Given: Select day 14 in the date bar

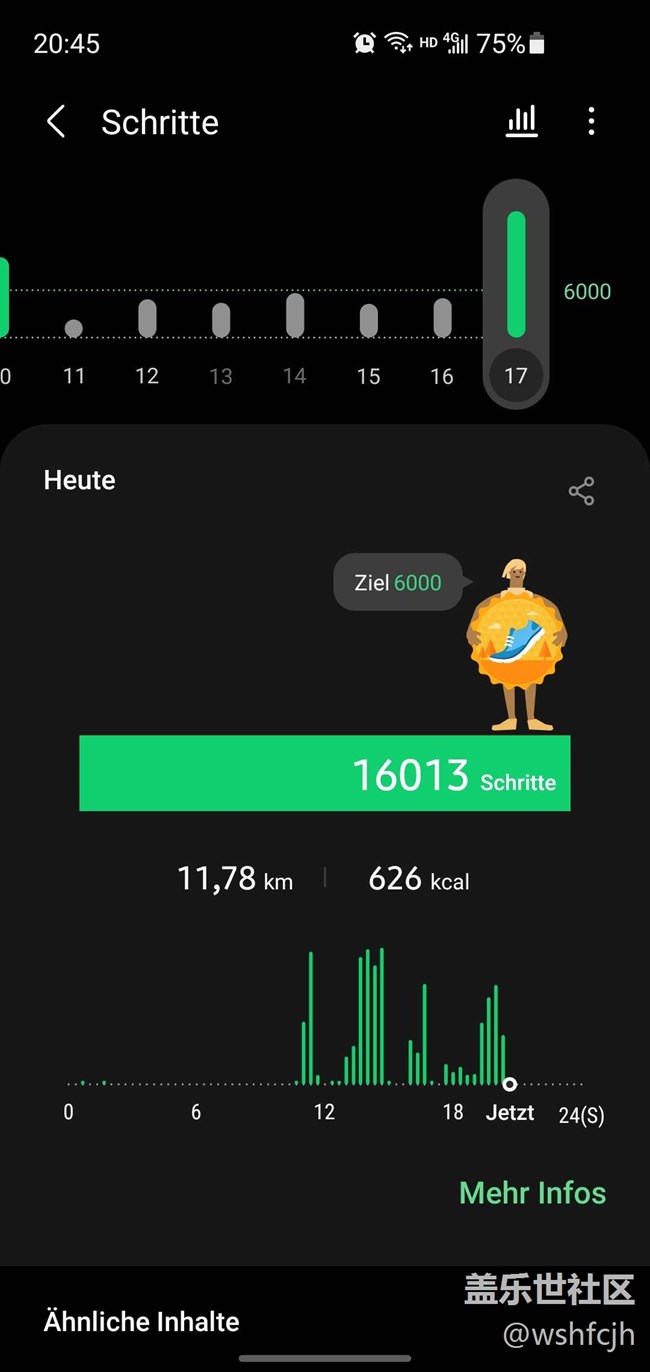Looking at the screenshot, I should click(295, 340).
